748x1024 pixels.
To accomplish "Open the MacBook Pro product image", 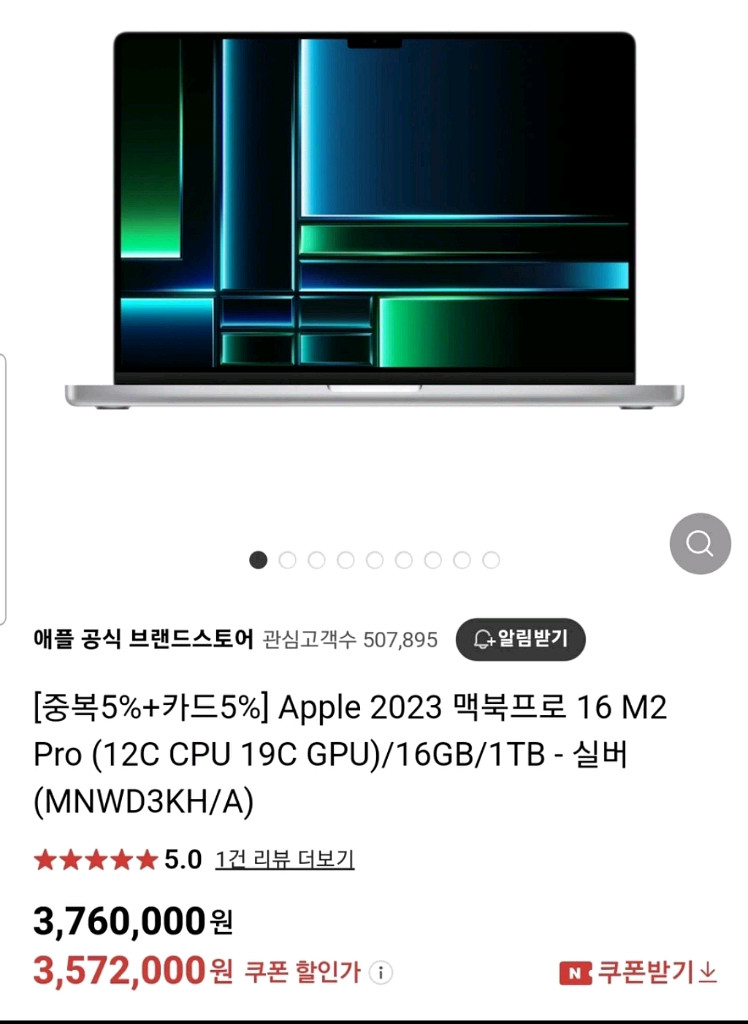I will pyautogui.click(x=374, y=220).
